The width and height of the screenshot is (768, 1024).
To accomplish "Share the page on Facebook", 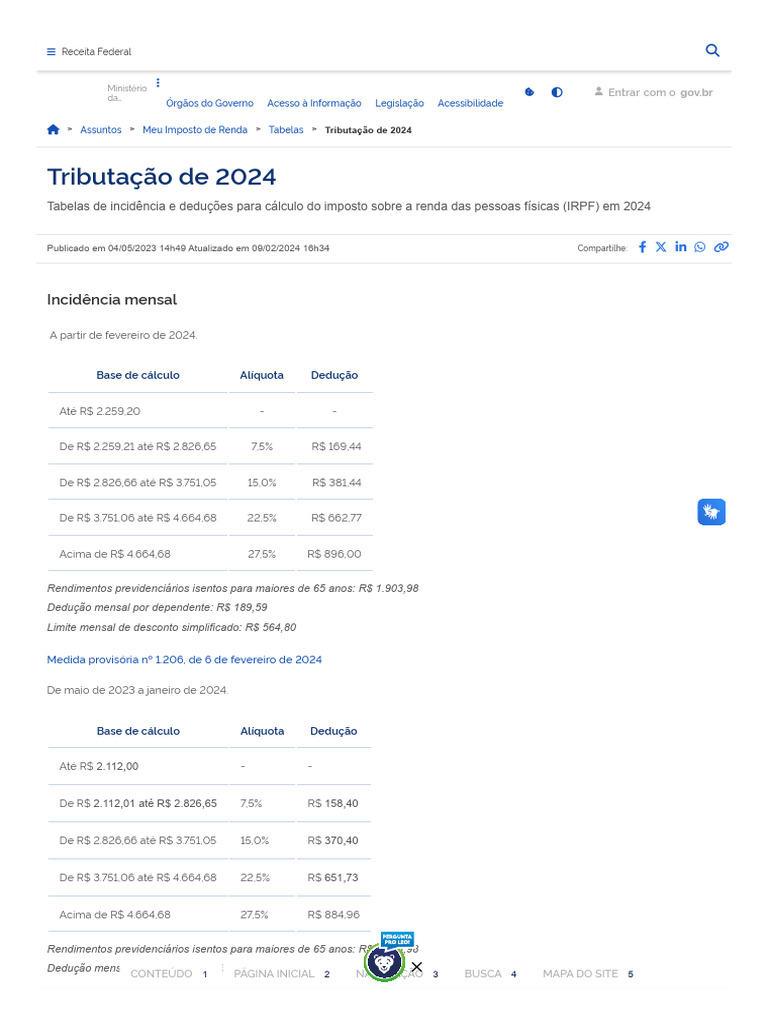I will [x=643, y=247].
